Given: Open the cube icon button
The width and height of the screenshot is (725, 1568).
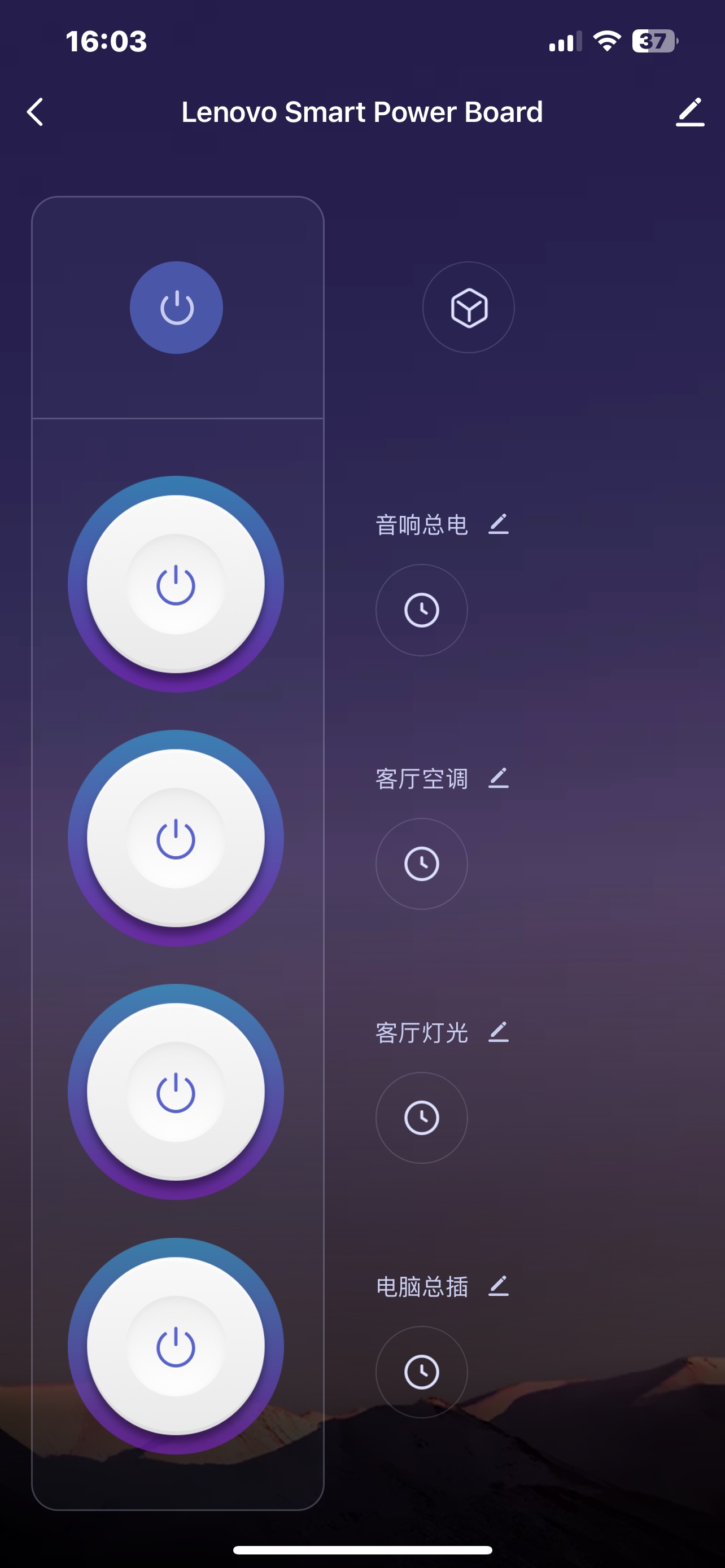Looking at the screenshot, I should [x=468, y=308].
